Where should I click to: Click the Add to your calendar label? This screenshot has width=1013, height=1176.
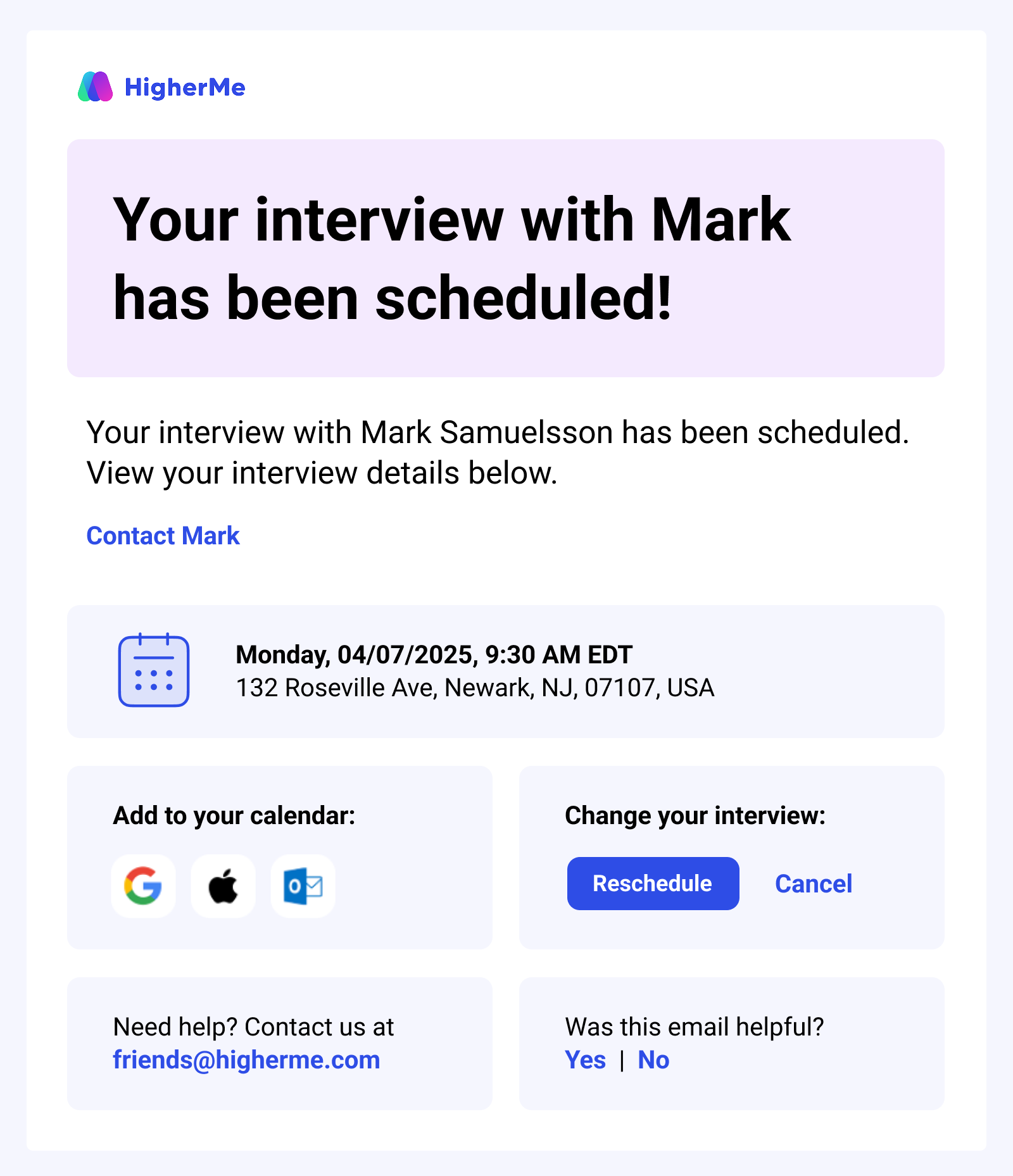click(x=234, y=815)
